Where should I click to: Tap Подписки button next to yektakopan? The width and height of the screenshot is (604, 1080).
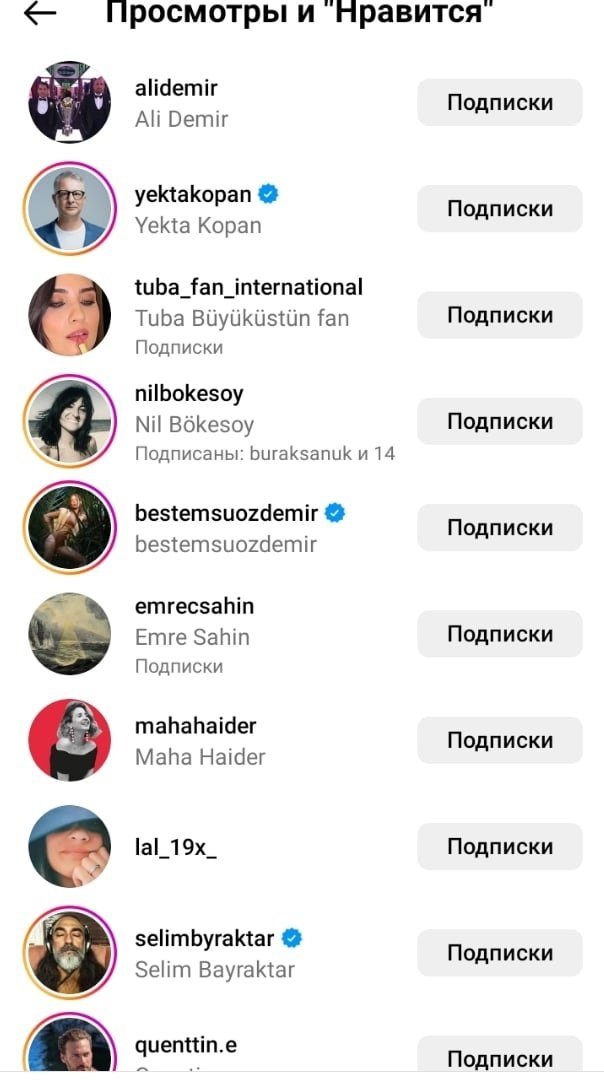tap(499, 209)
